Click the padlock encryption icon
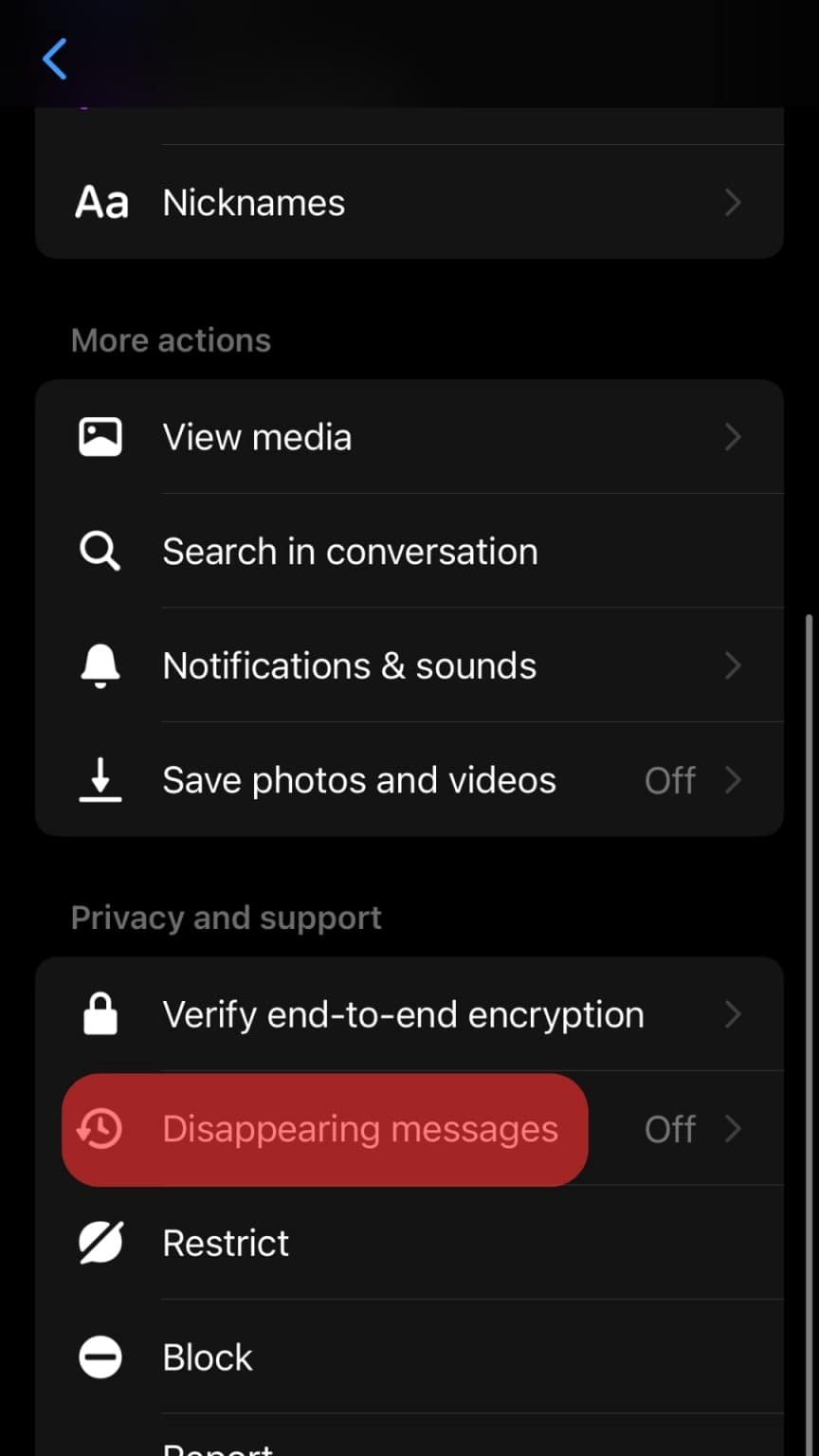819x1456 pixels. pos(99,1013)
